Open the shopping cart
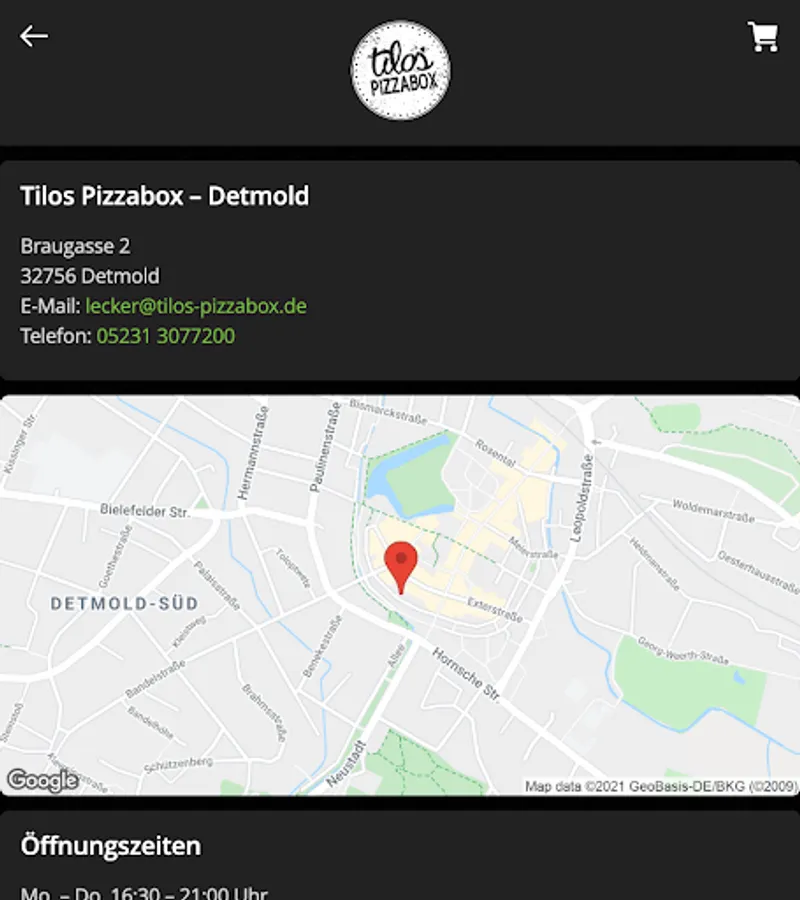The image size is (800, 900). coord(763,37)
